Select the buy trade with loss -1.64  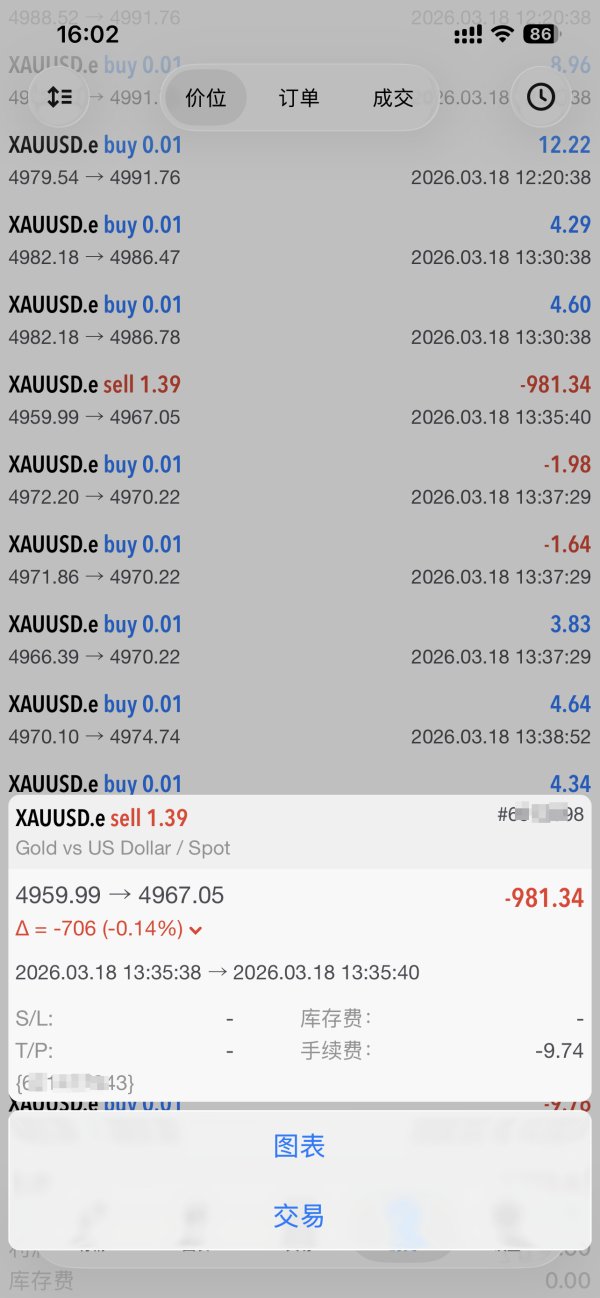(x=299, y=561)
